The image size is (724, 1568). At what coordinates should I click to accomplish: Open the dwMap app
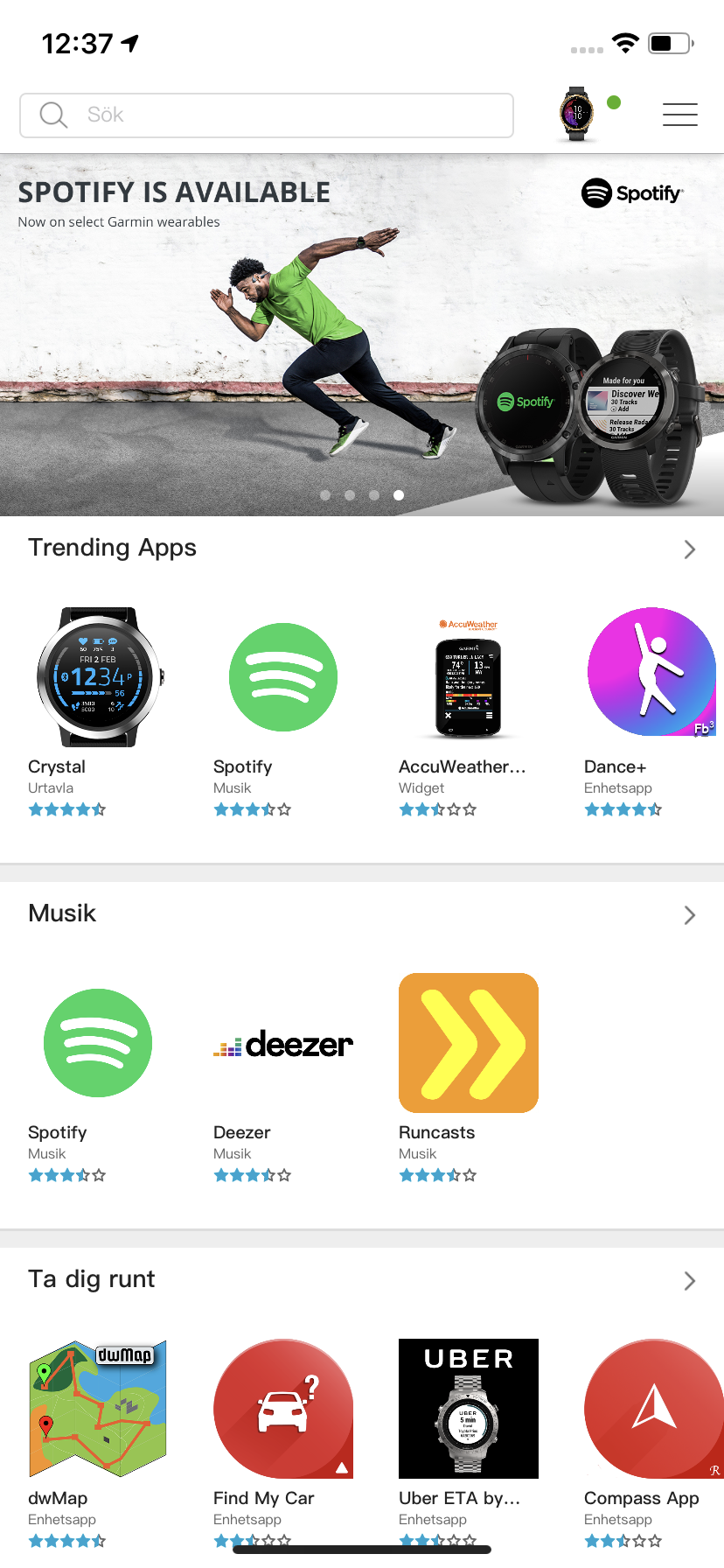(x=98, y=1409)
